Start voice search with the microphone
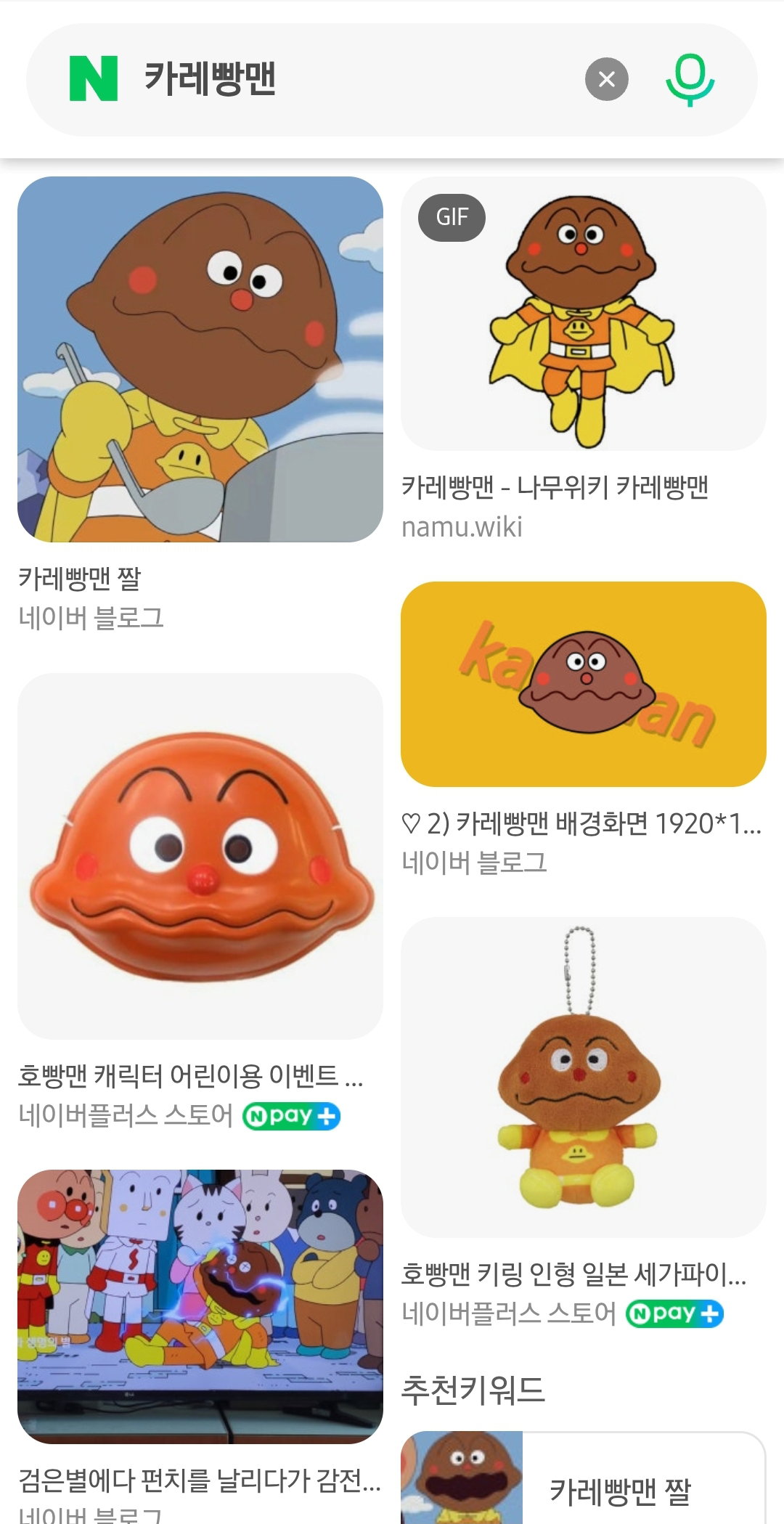784x1524 pixels. pos(690,80)
